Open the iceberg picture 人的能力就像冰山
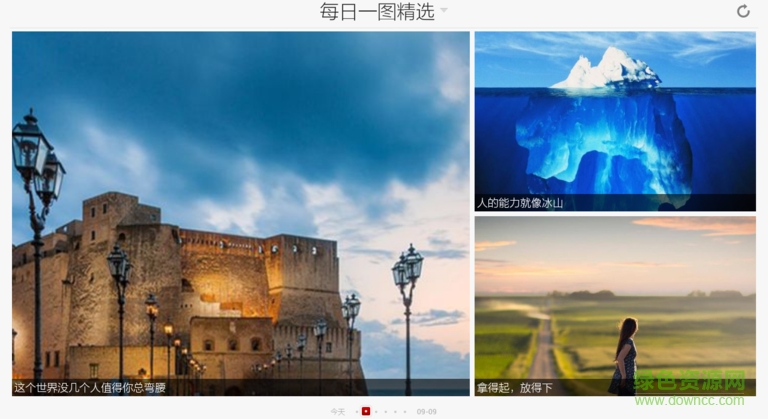The height and width of the screenshot is (419, 768). point(614,120)
